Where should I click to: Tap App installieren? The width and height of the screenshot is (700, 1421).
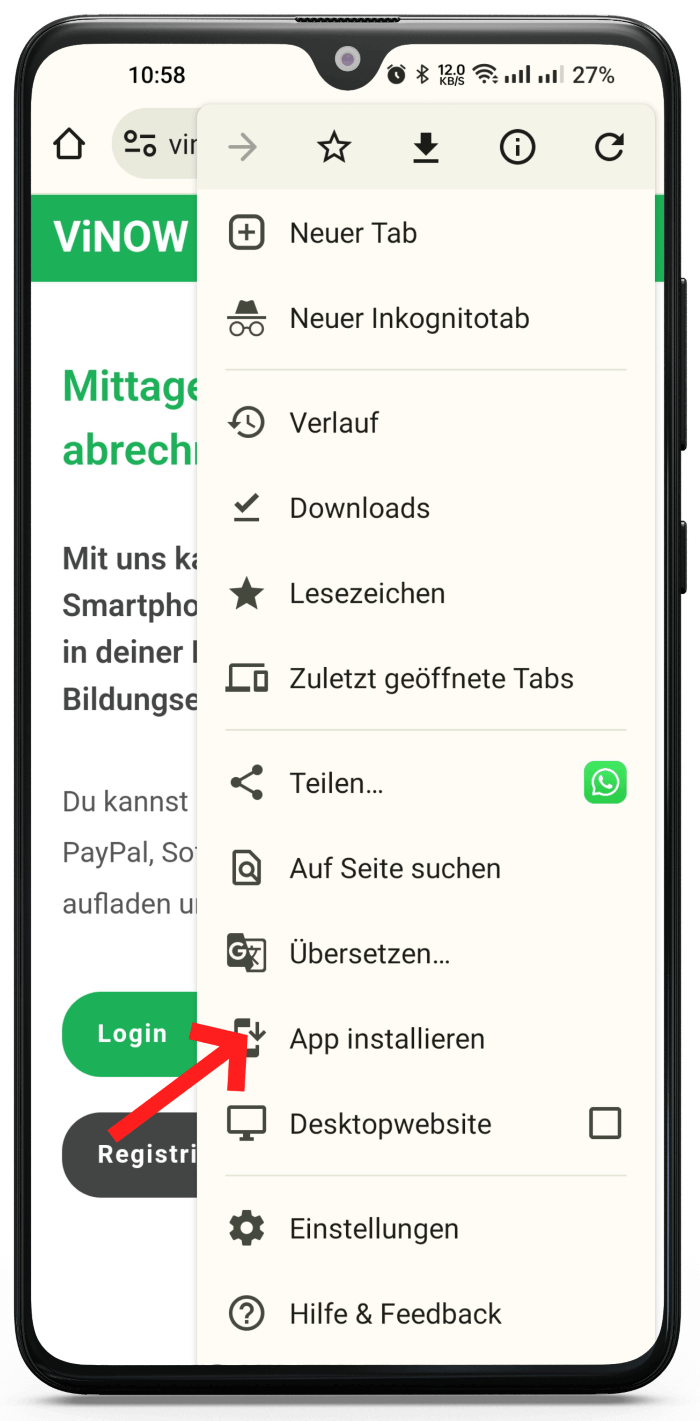coord(387,1039)
